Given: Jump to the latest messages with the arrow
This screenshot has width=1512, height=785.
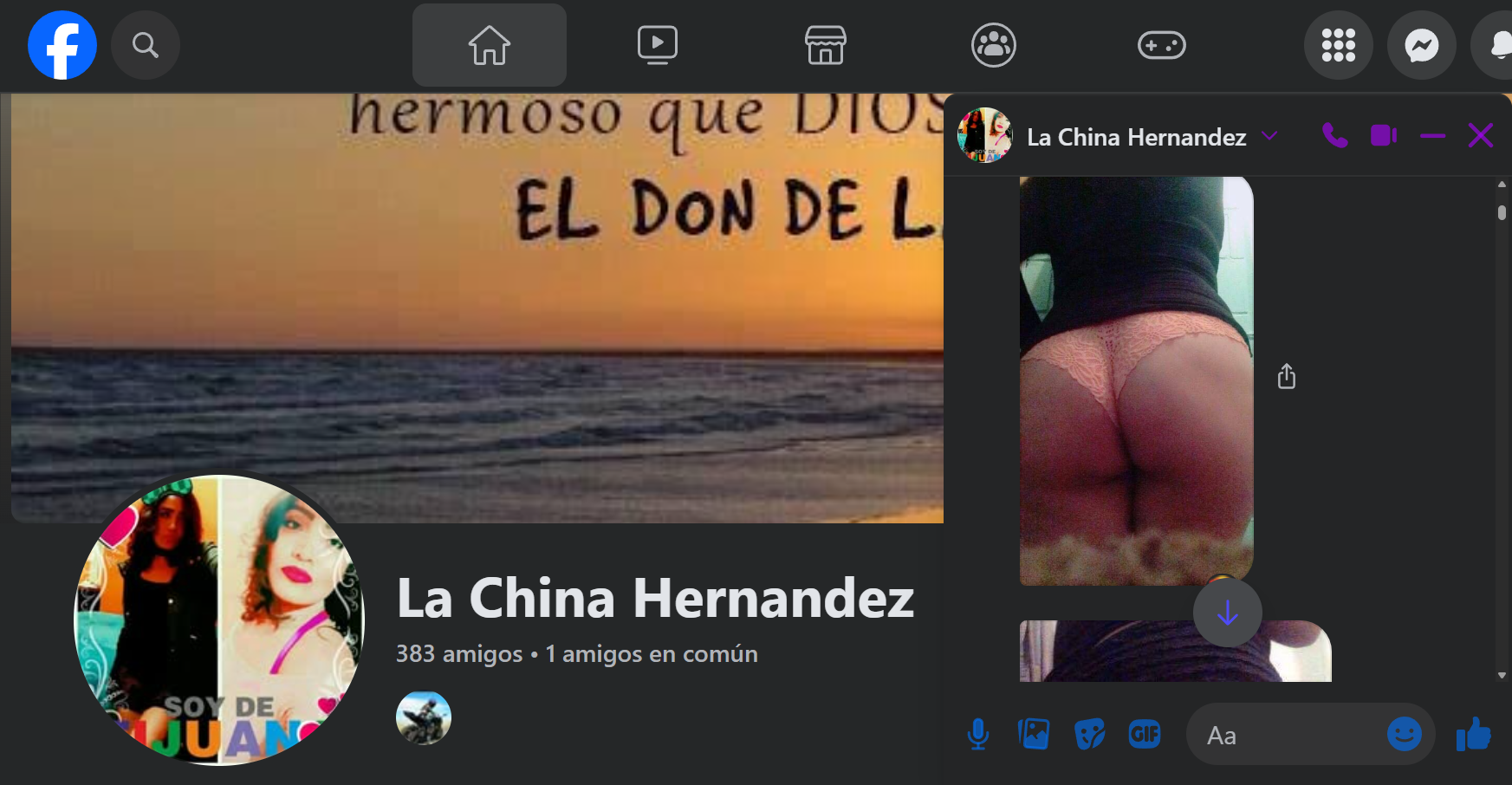Looking at the screenshot, I should click(1227, 613).
